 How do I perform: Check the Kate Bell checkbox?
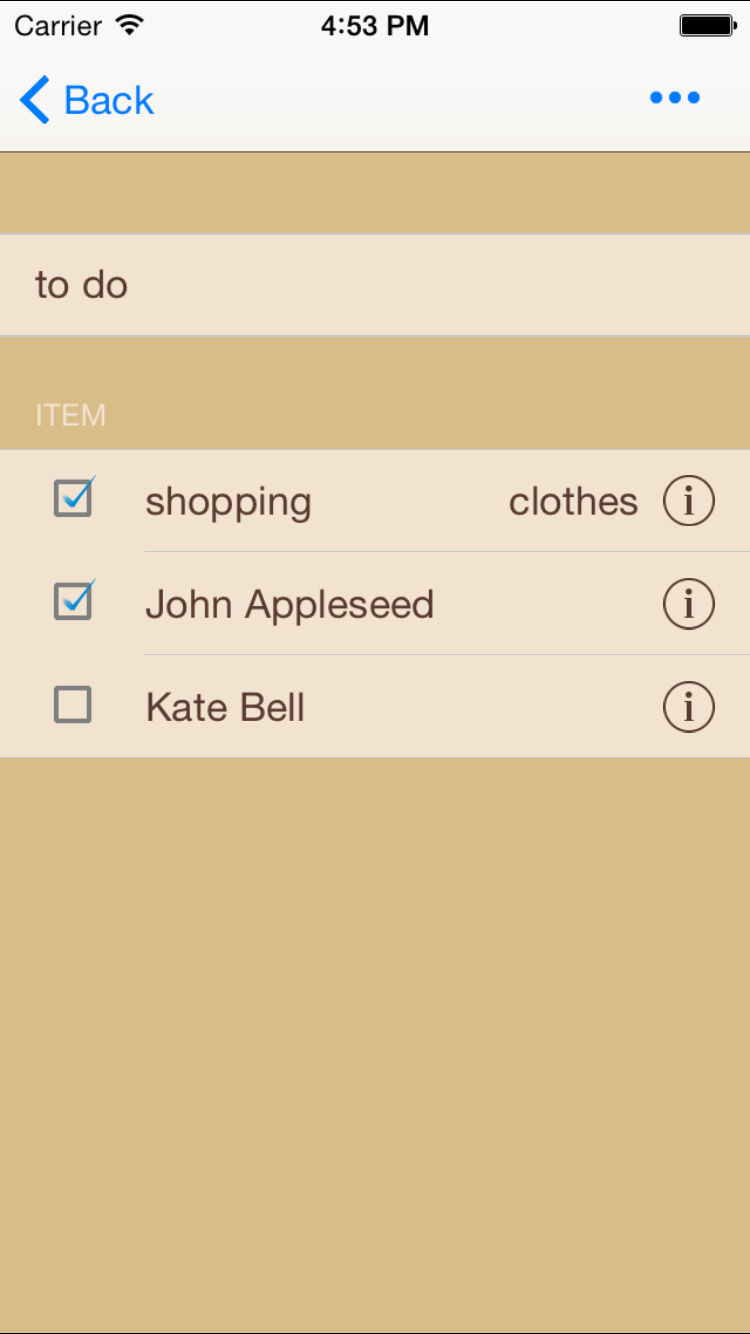point(73,706)
